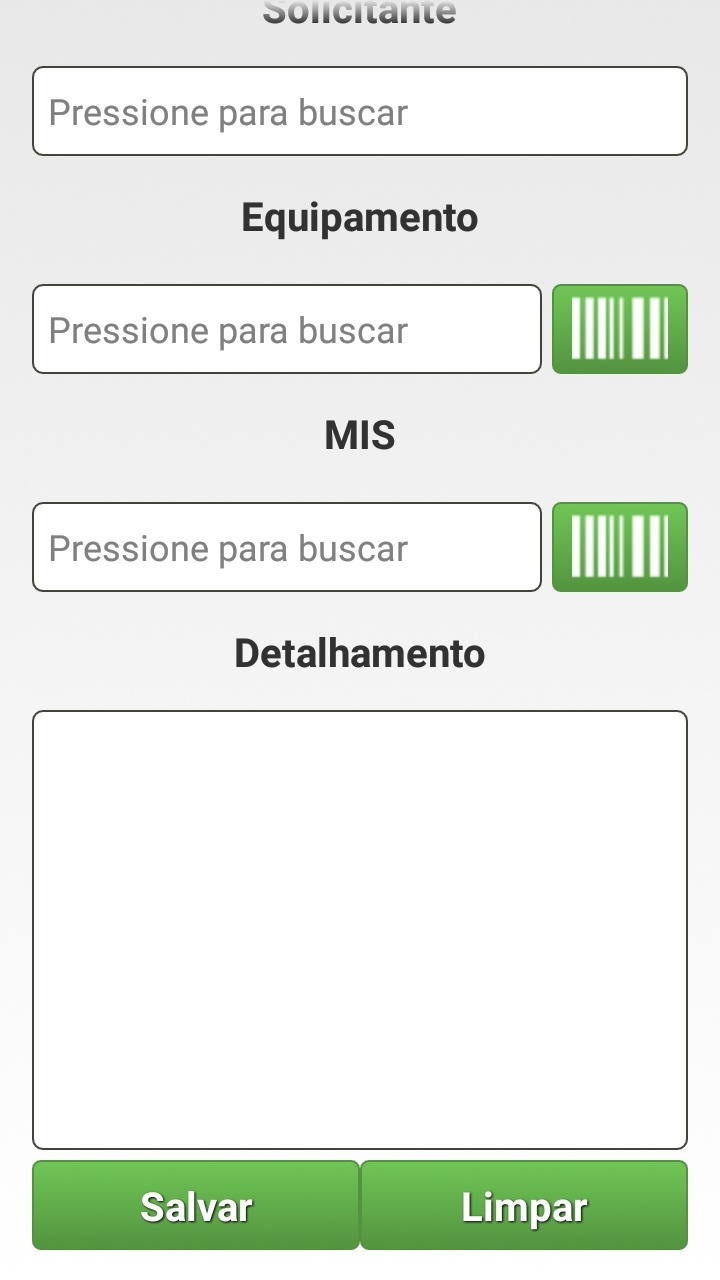Focus the Detalhamento text area
This screenshot has width=720, height=1280.
360,930
